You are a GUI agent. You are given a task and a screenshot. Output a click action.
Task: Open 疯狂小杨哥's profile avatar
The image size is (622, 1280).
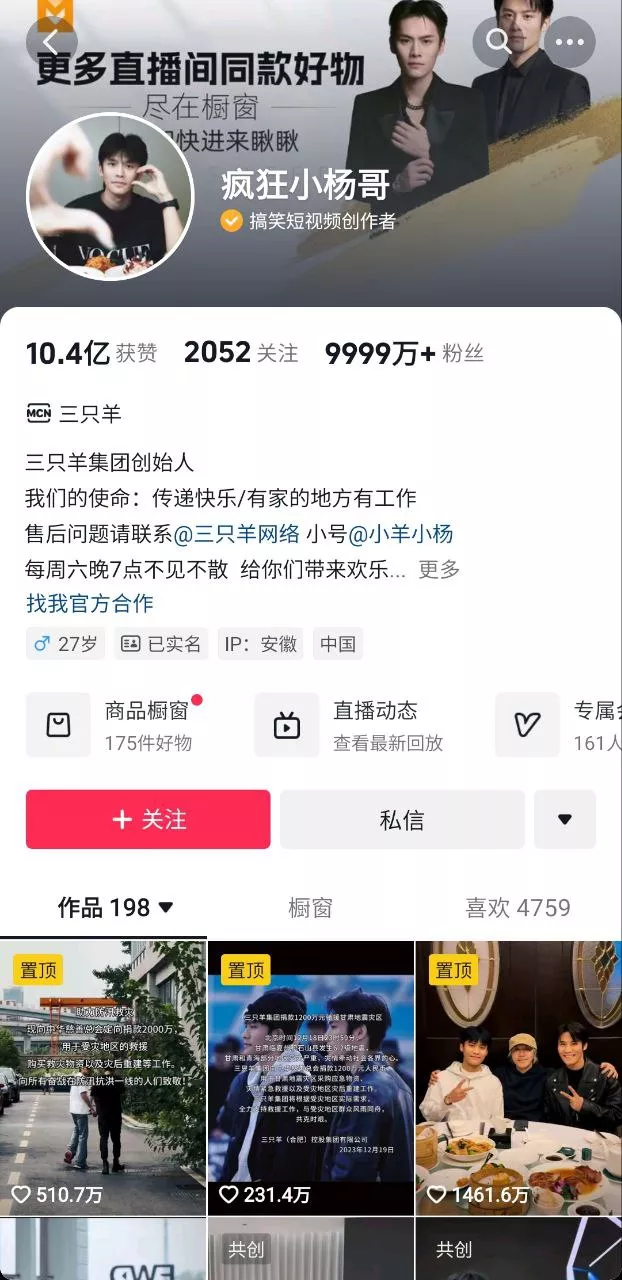[x=109, y=197]
